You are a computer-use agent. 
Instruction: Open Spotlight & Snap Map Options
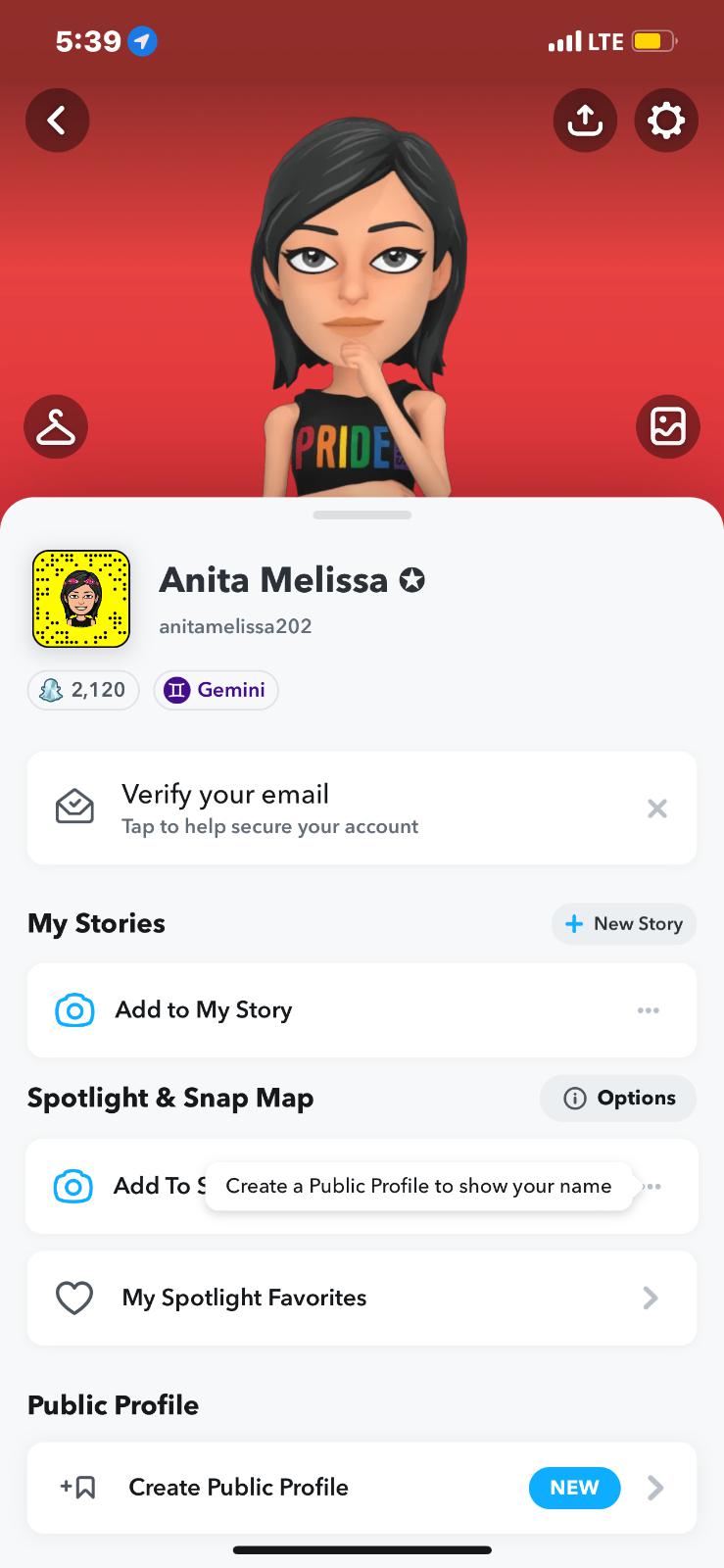(618, 1099)
